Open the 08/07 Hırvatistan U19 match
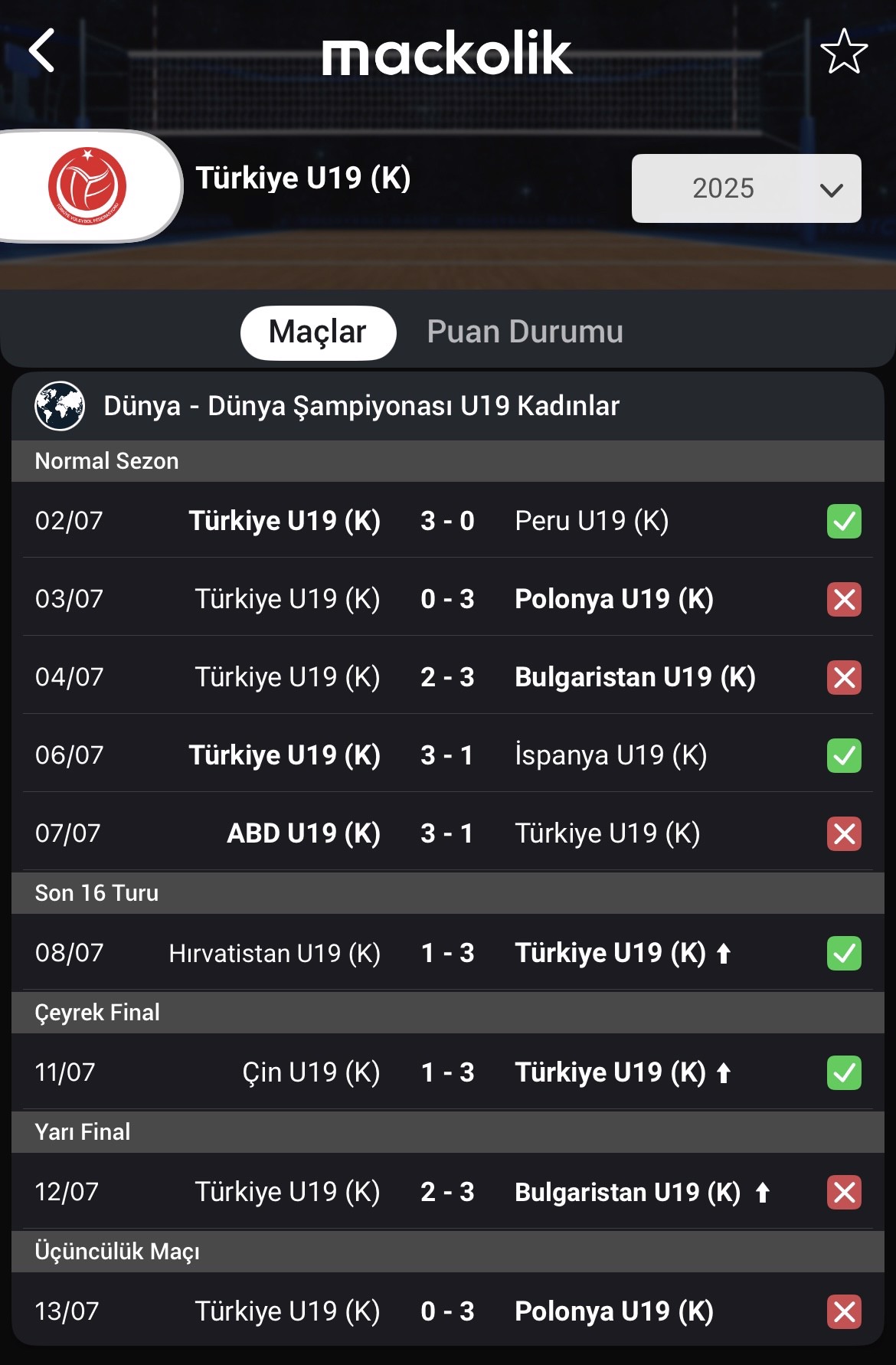This screenshot has width=896, height=1365. 447,953
